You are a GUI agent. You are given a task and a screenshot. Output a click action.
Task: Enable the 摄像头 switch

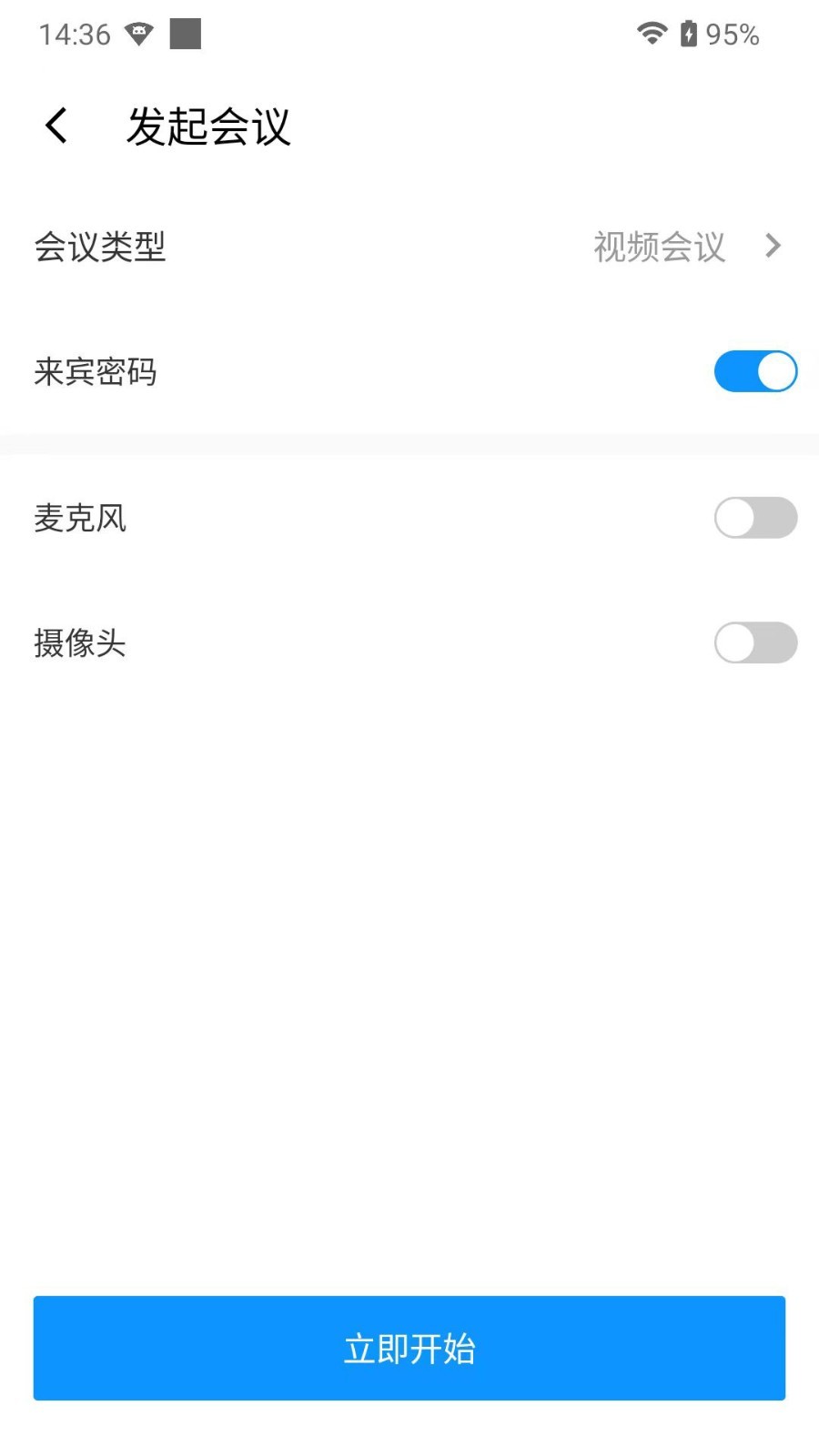coord(755,642)
